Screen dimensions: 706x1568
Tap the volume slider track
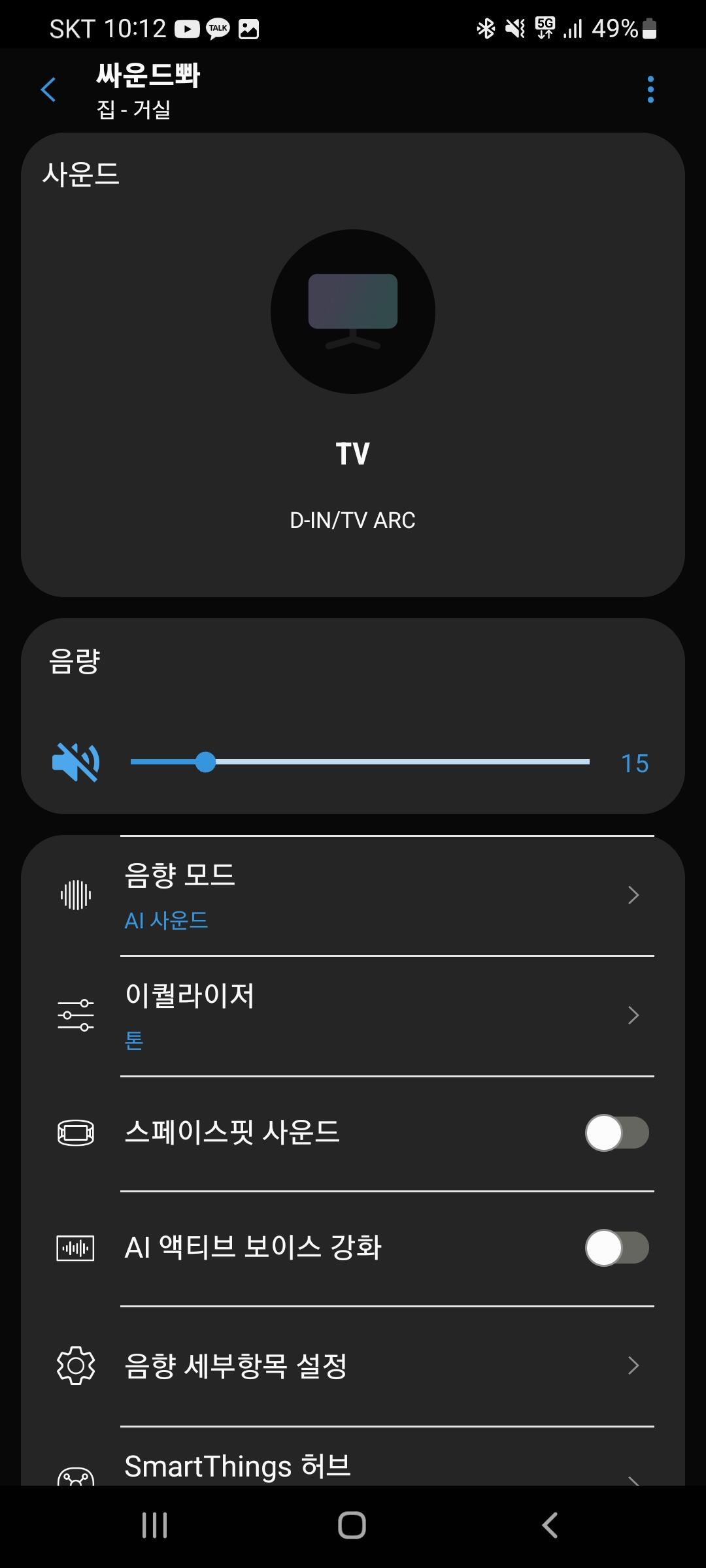[392, 762]
